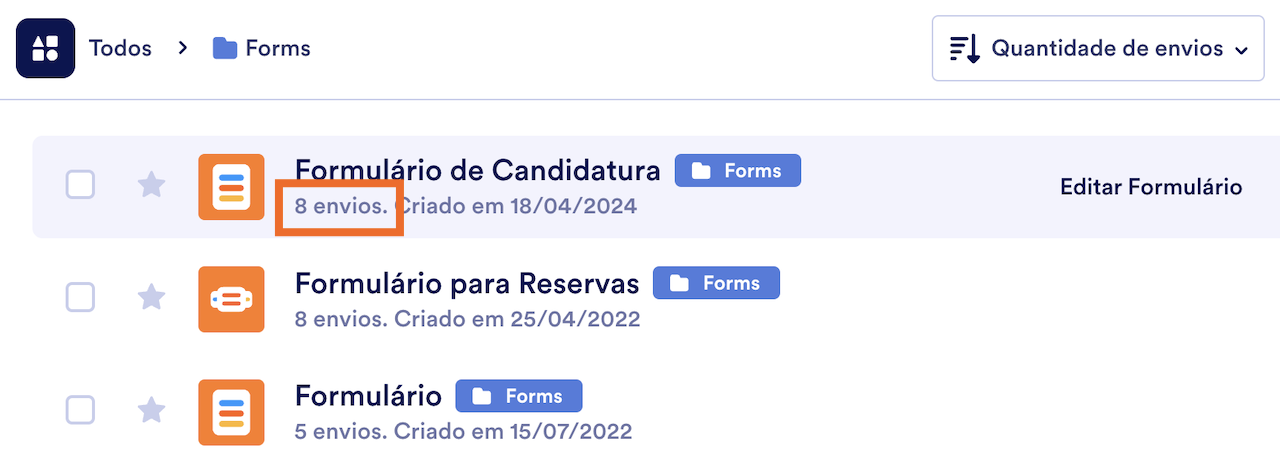
Task: Open the Formulário with 5 envios
Action: coord(368,396)
